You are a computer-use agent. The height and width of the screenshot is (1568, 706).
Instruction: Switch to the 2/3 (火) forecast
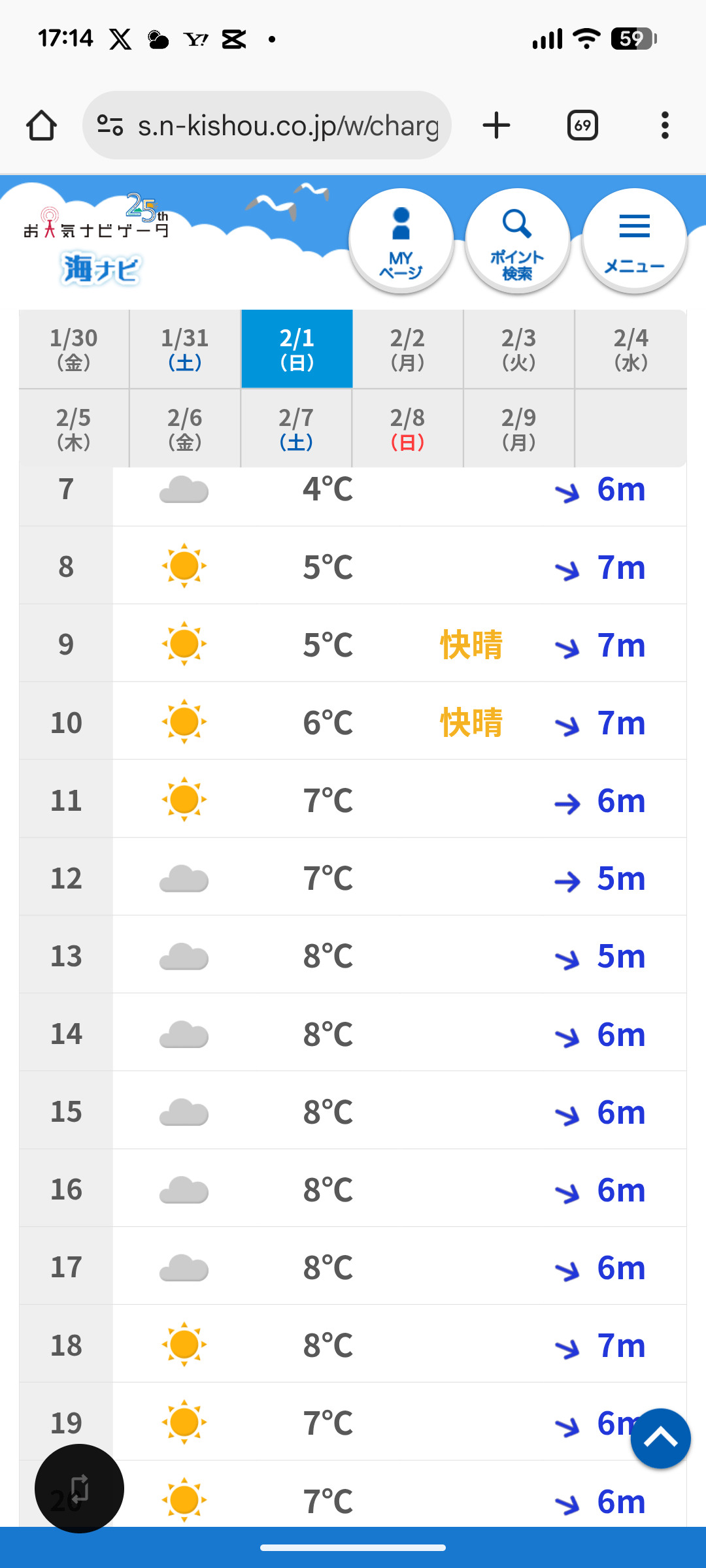coord(519,350)
